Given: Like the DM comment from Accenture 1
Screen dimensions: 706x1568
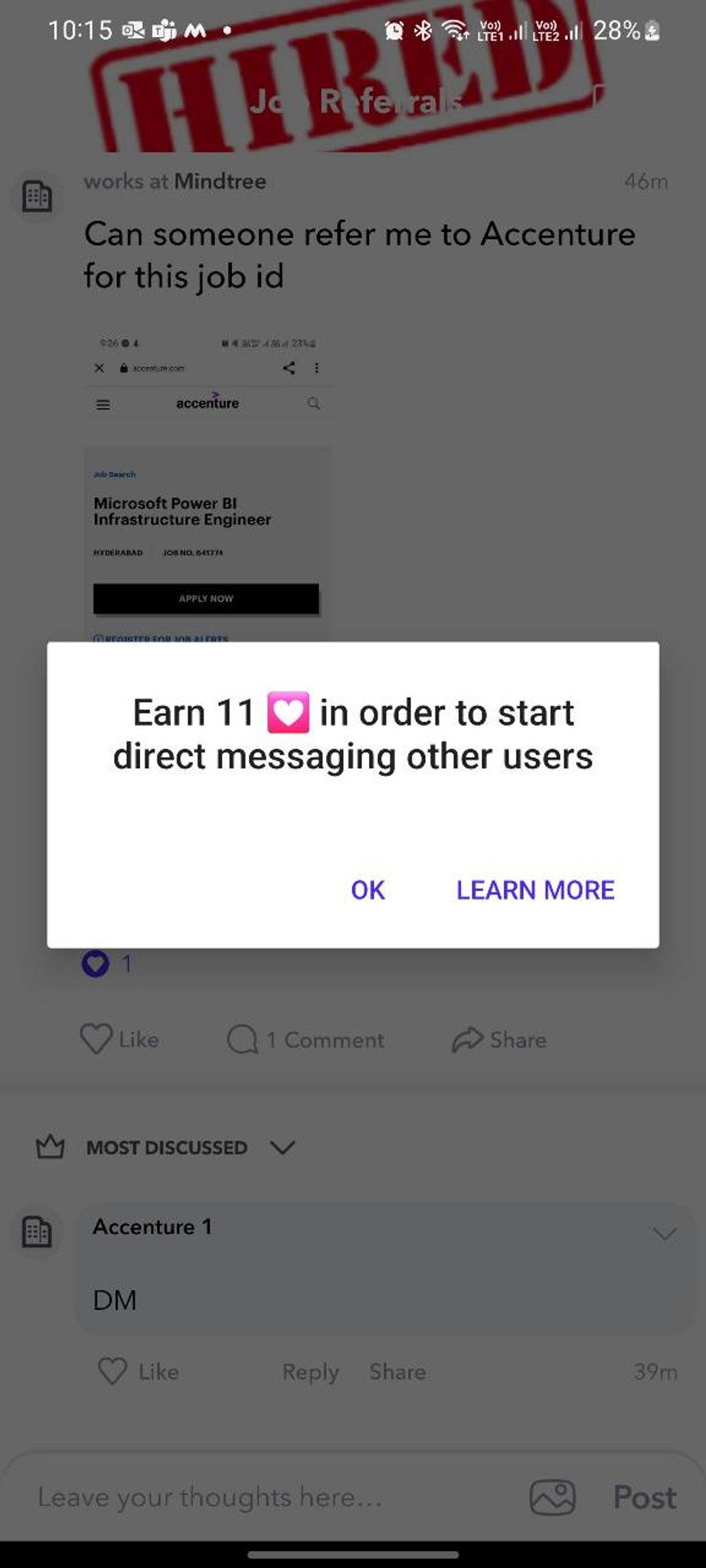Looking at the screenshot, I should [x=138, y=1371].
